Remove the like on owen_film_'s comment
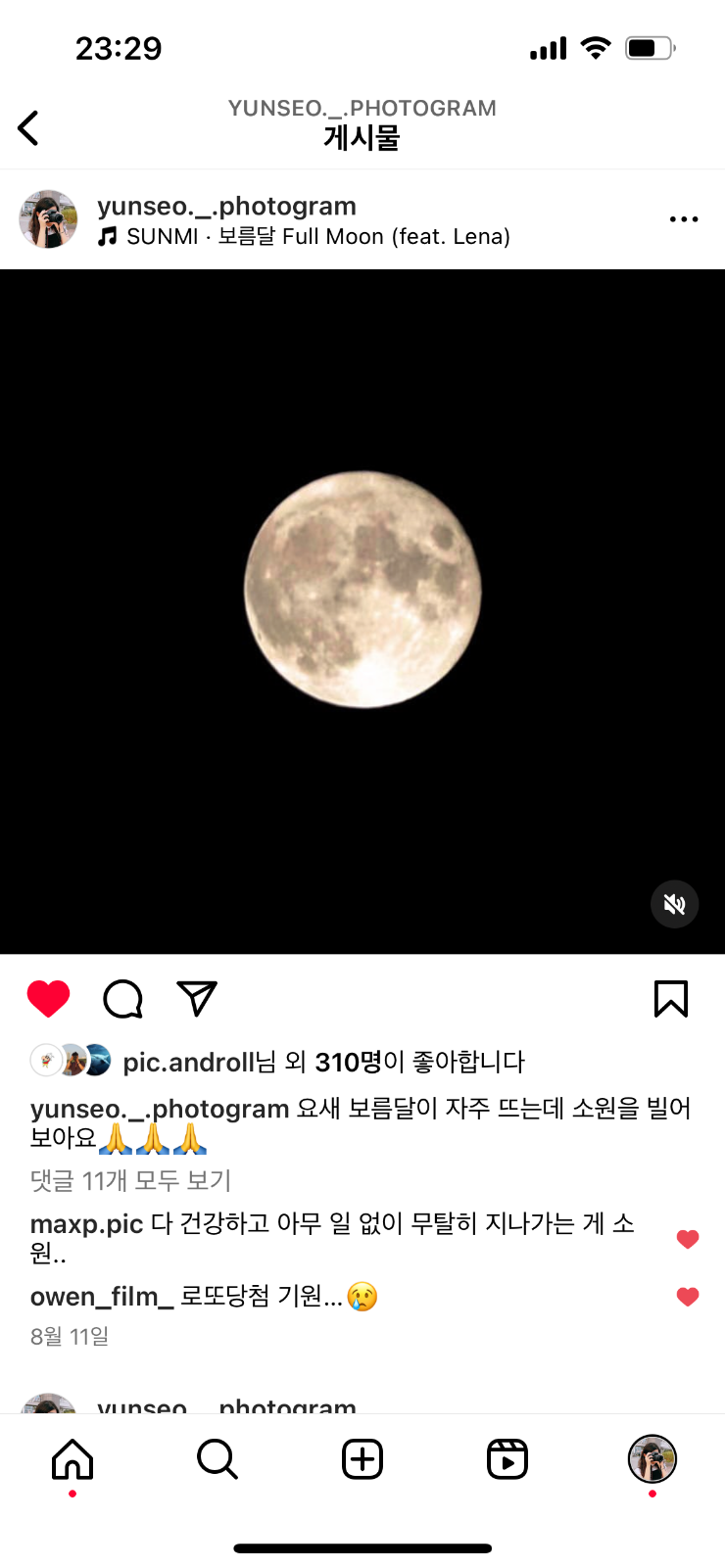This screenshot has height=1568, width=725. [x=688, y=1297]
